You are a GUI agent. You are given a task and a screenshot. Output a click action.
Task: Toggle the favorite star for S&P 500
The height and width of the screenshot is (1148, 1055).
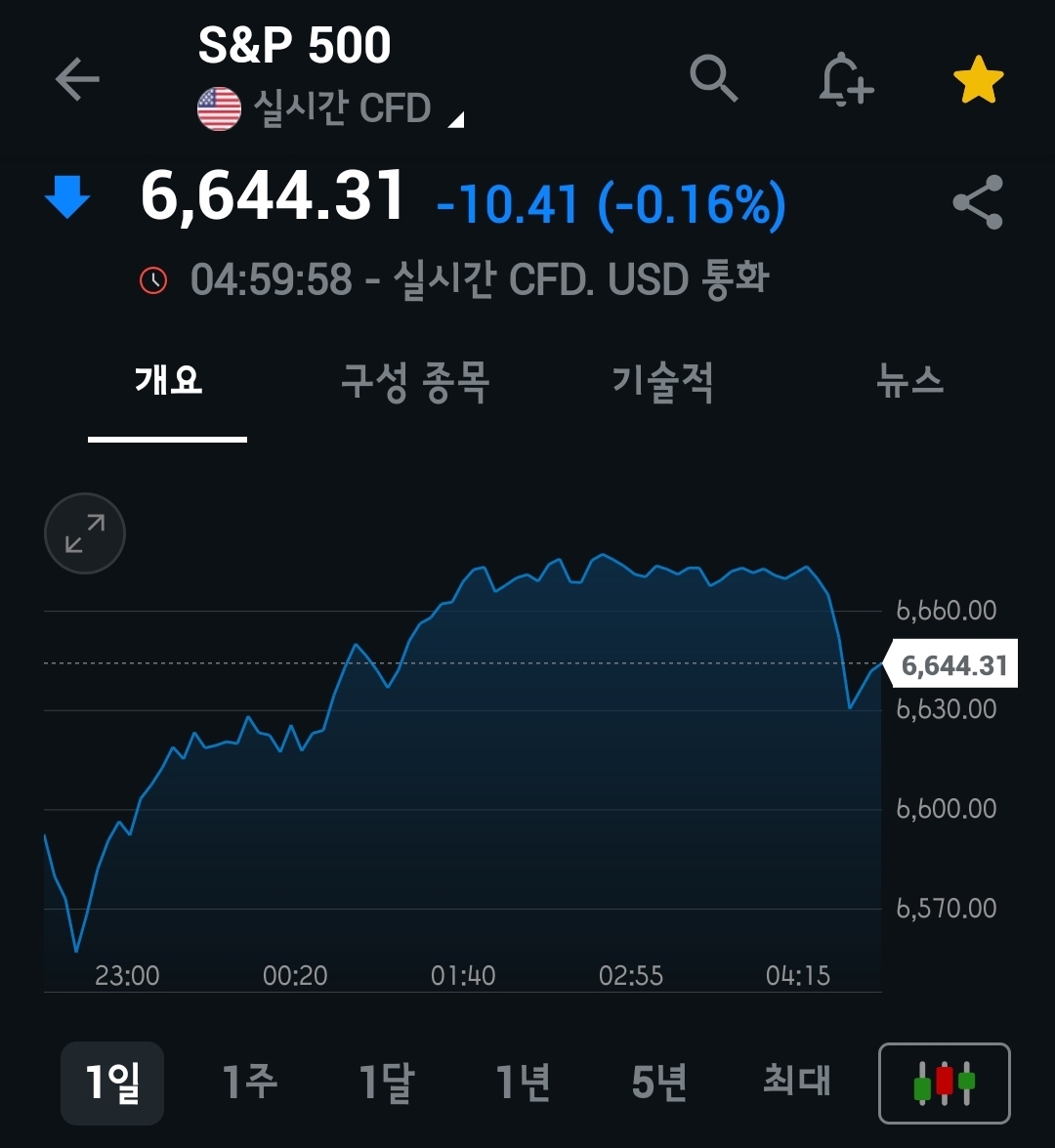coord(978,80)
